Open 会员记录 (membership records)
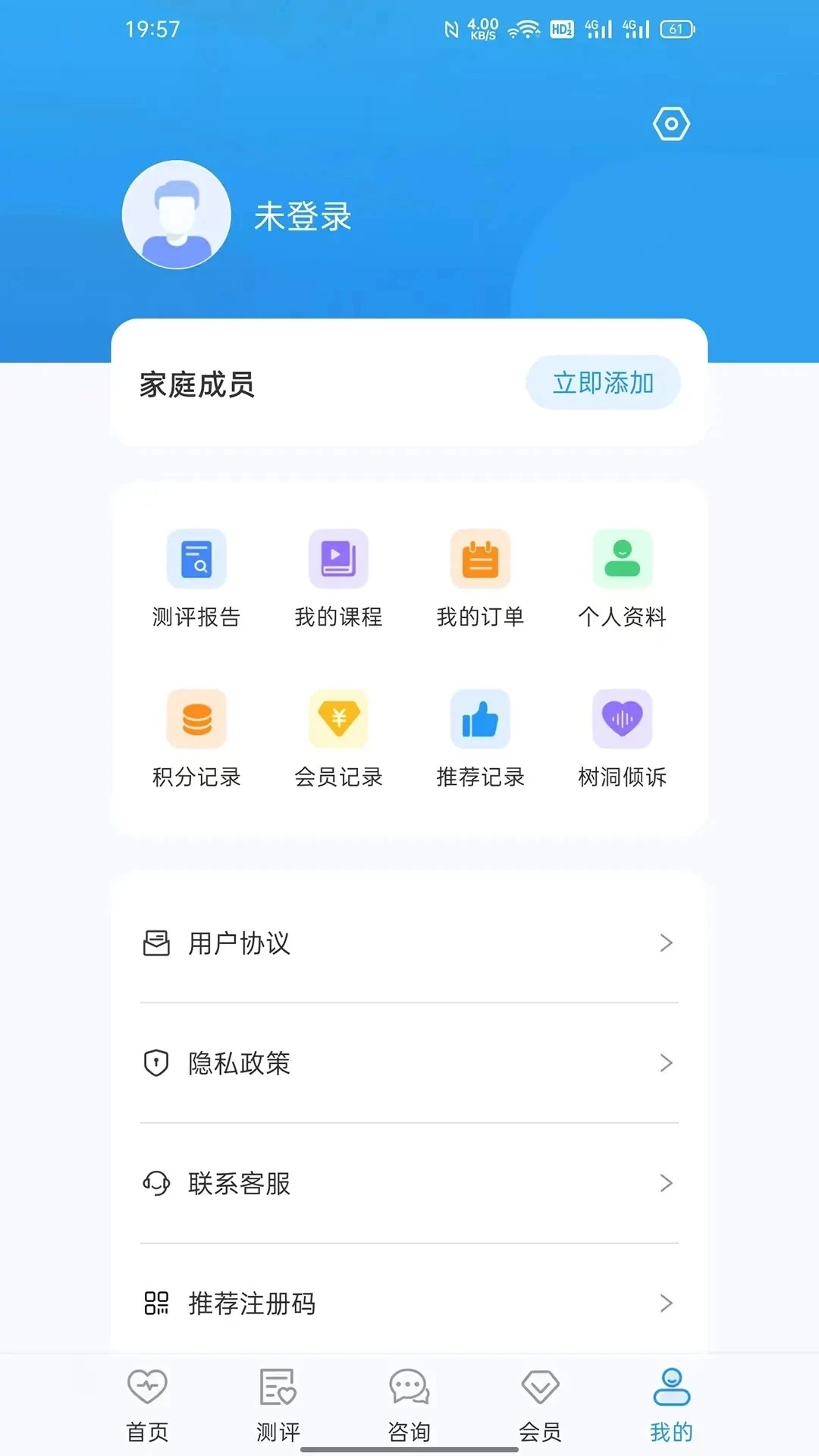The height and width of the screenshot is (1456, 819). click(337, 718)
